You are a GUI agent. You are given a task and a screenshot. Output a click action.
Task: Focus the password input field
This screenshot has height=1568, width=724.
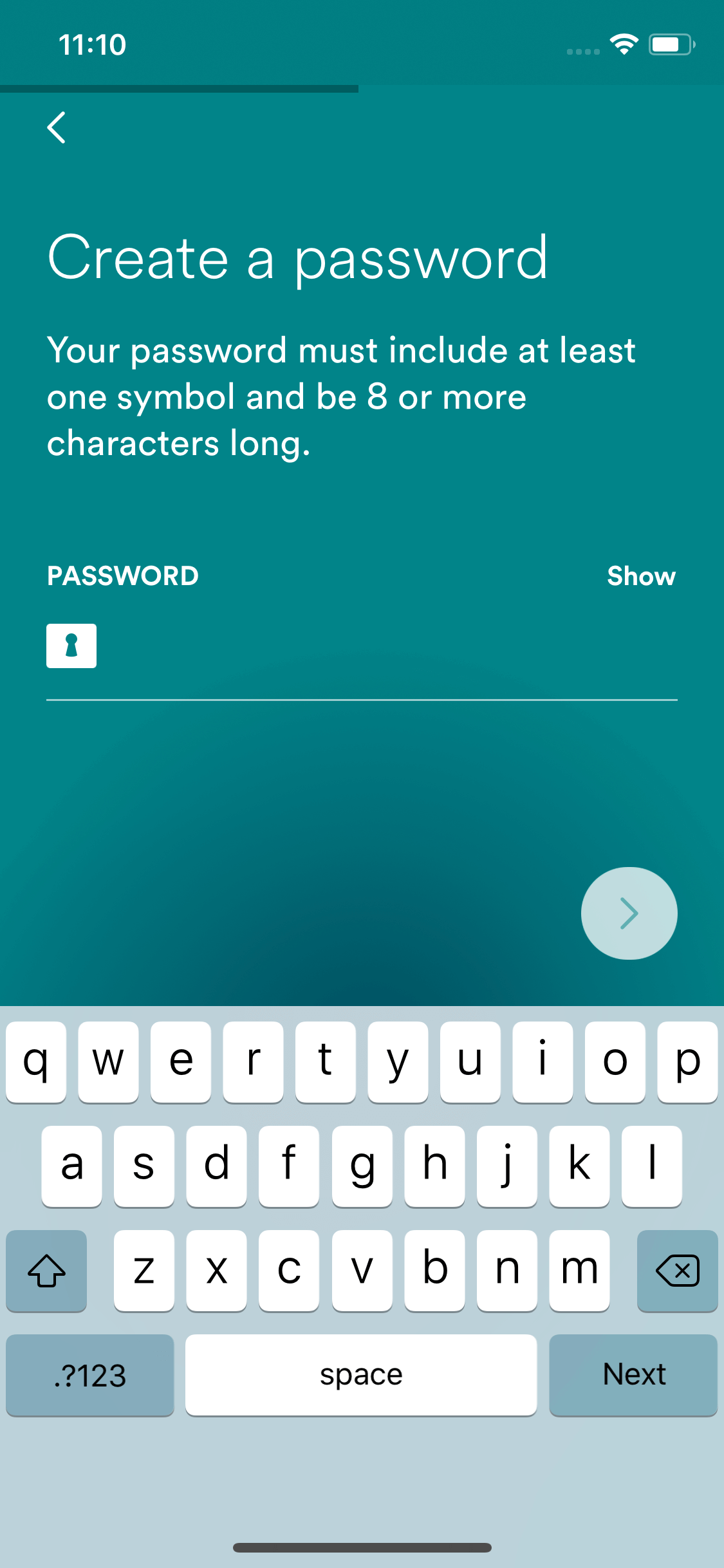tap(362, 646)
